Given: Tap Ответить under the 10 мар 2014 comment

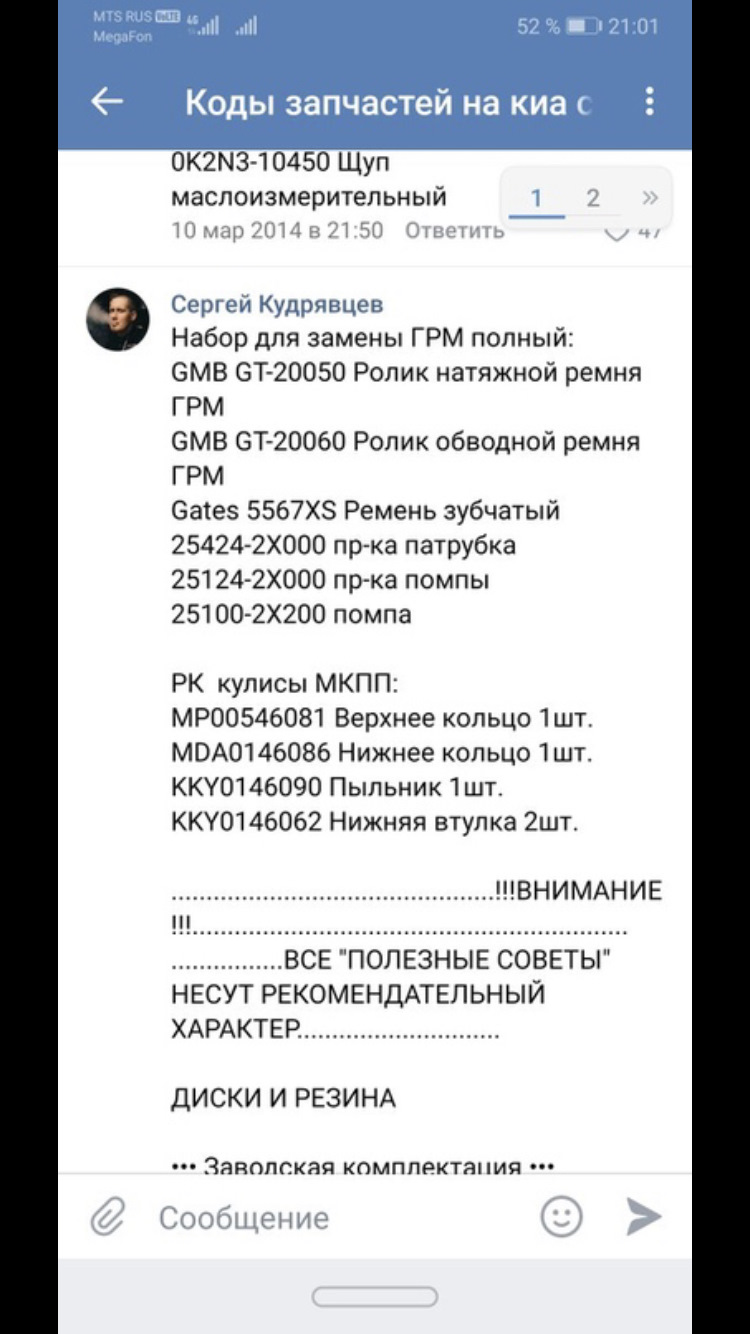Looking at the screenshot, I should coord(454,230).
